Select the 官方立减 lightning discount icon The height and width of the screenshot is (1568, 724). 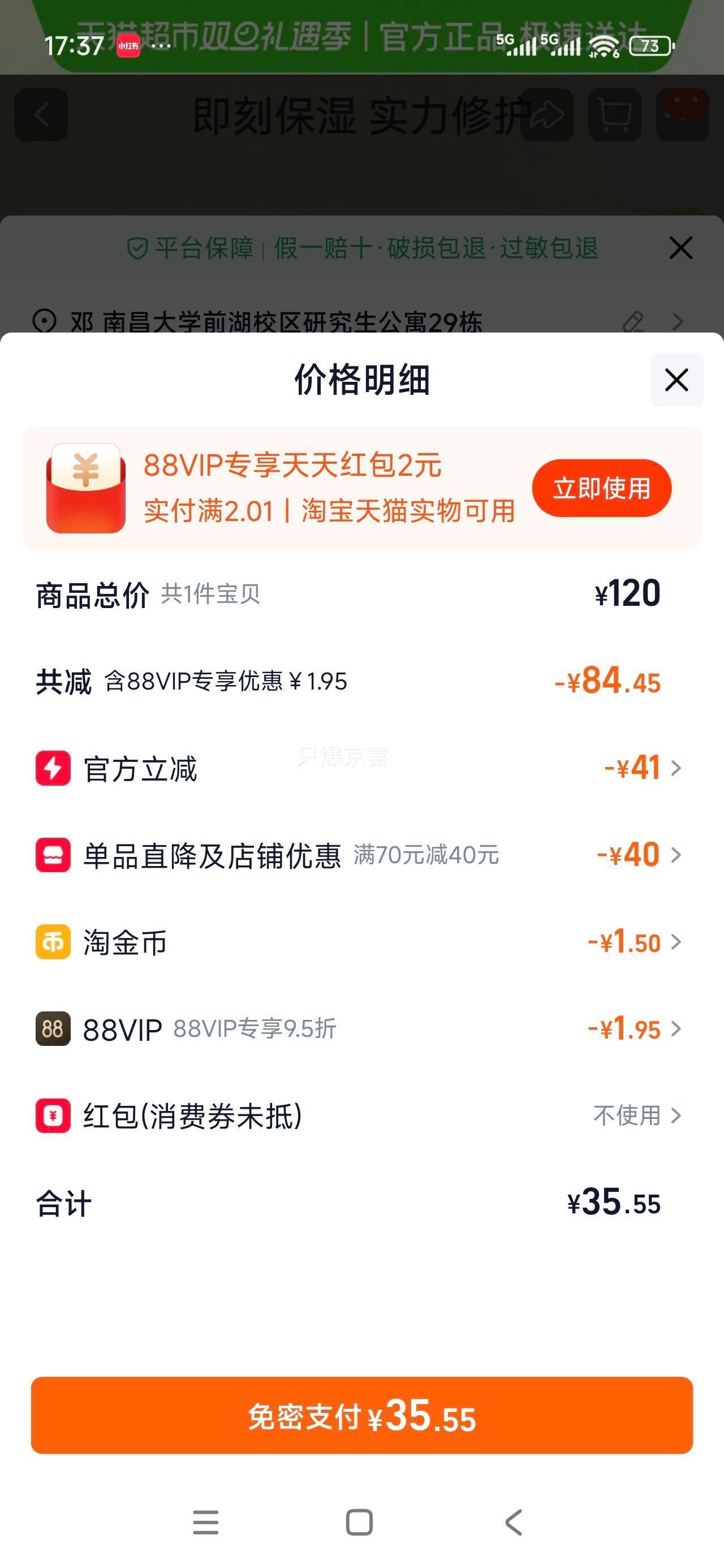(54, 768)
